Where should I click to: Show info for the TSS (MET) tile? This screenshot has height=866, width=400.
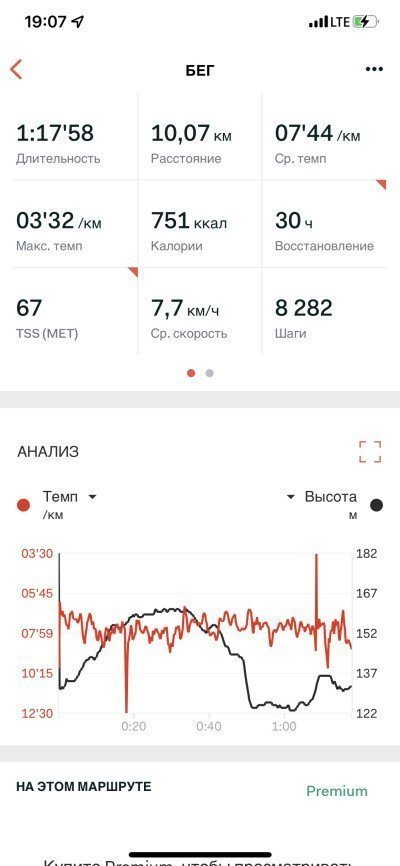tap(133, 272)
